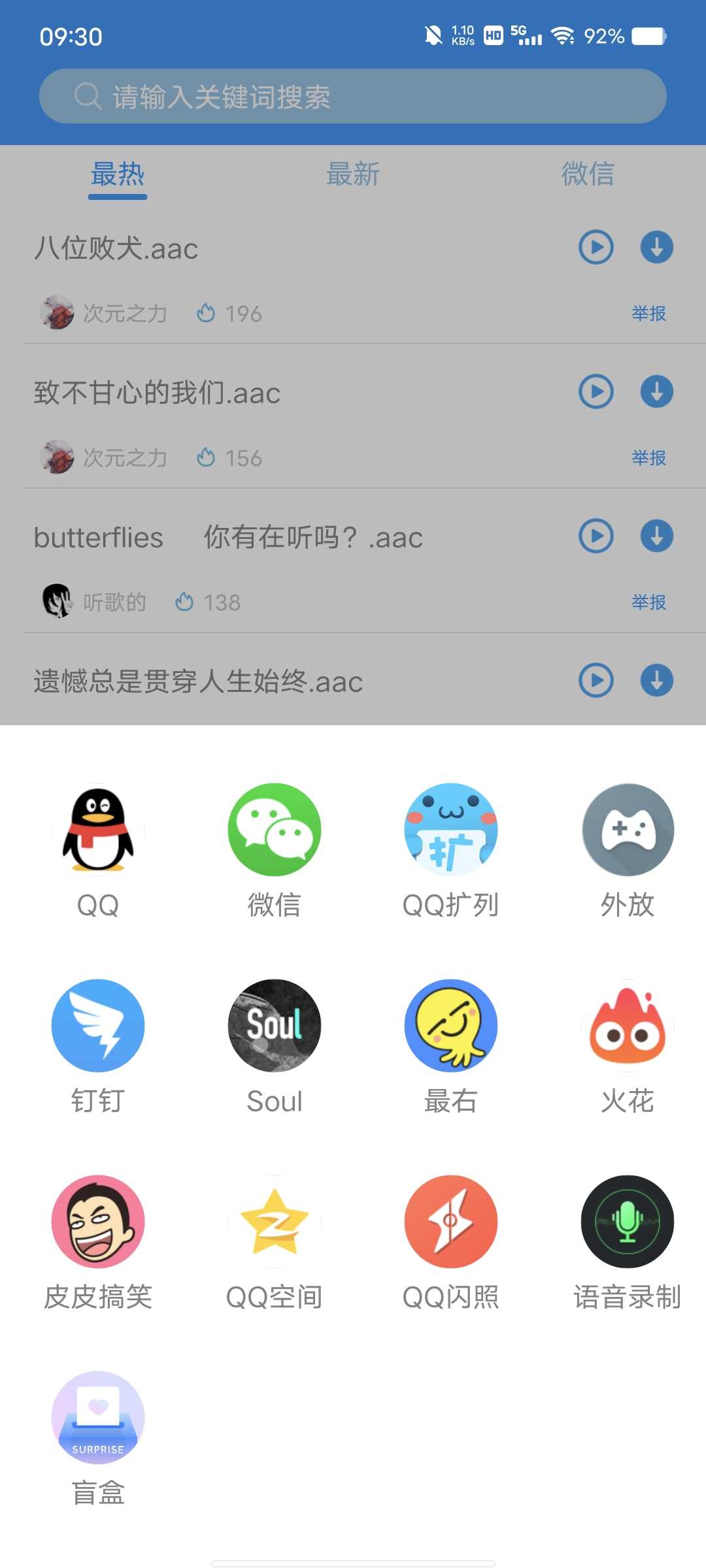Viewport: 706px width, 1568px height.
Task: Switch to the 最新 tab
Action: point(353,174)
